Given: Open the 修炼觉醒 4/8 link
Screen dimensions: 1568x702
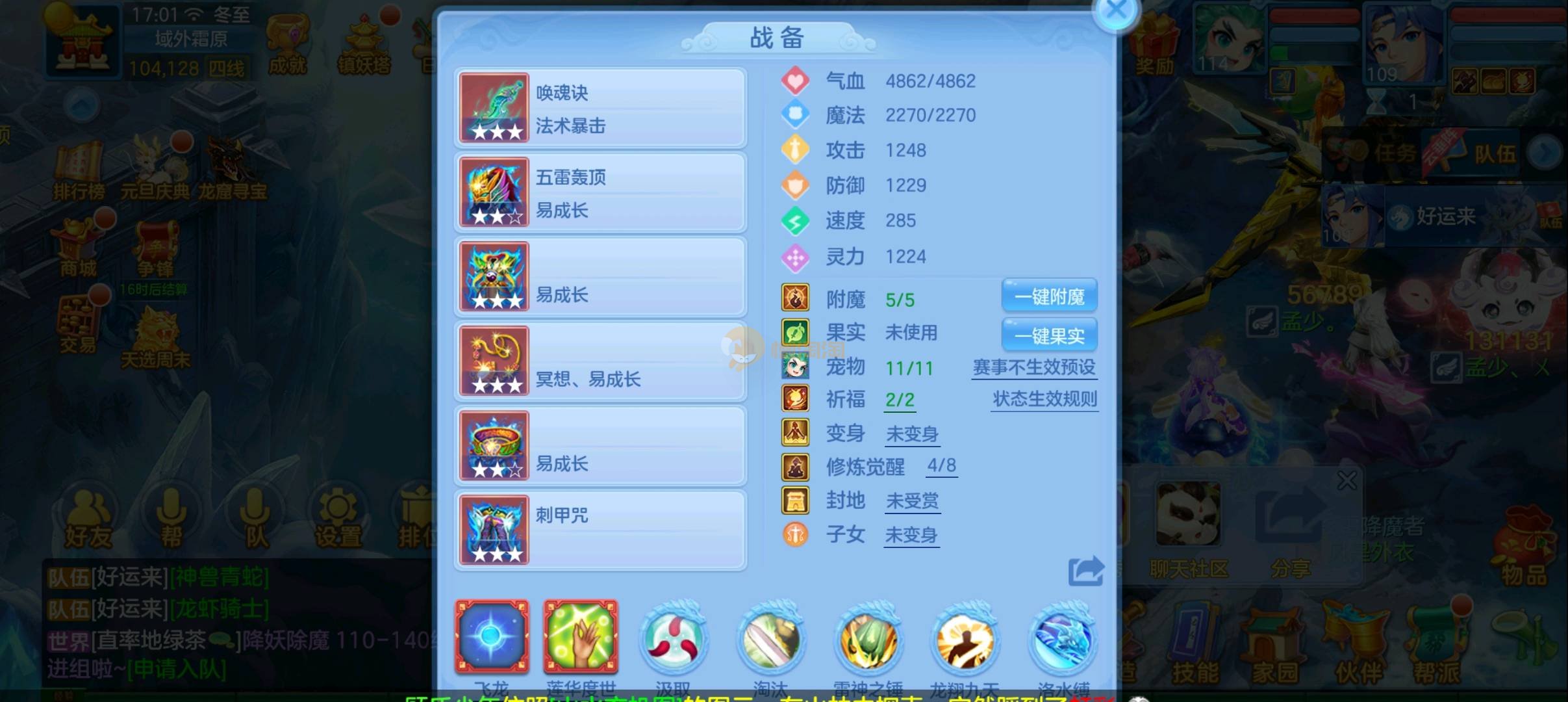Looking at the screenshot, I should pyautogui.click(x=941, y=465).
